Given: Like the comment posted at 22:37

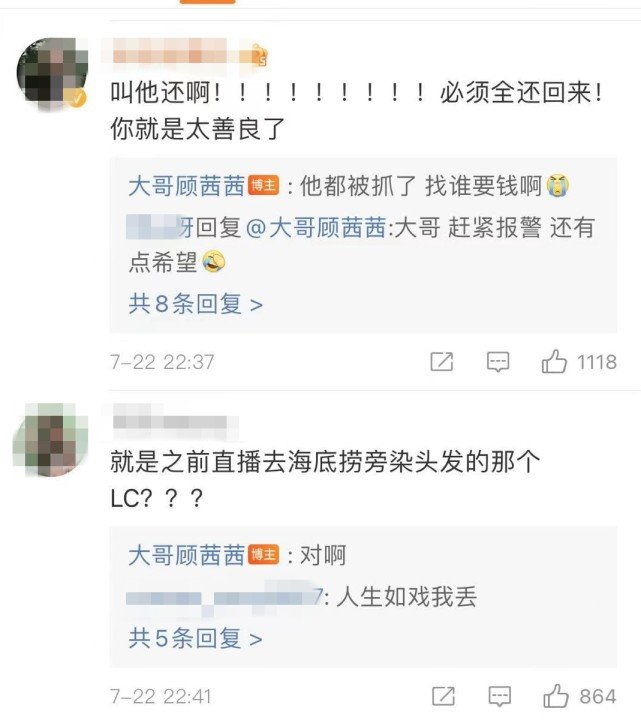Looking at the screenshot, I should click(x=555, y=362).
